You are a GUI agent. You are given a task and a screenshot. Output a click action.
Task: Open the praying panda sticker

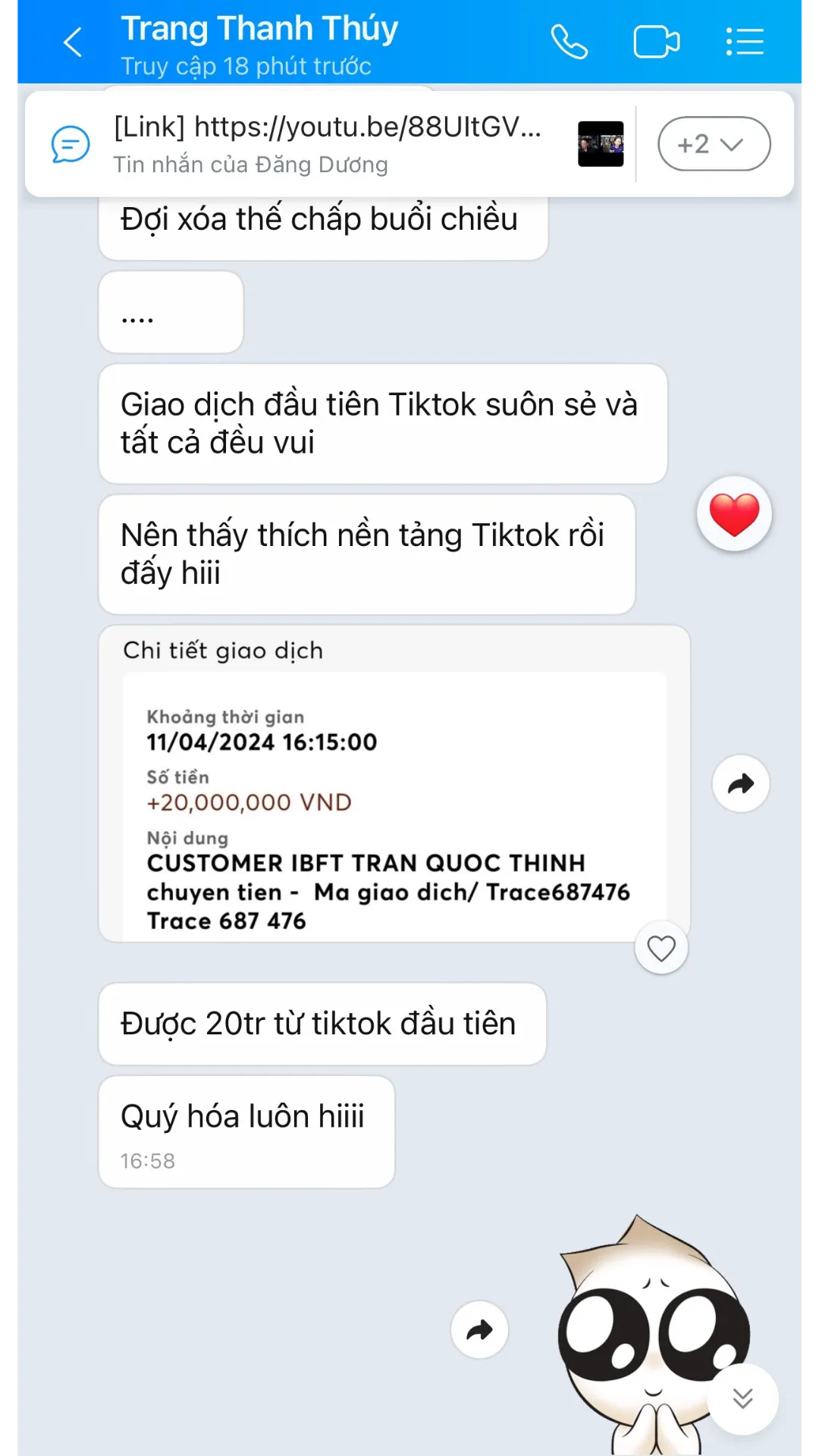coord(645,1335)
